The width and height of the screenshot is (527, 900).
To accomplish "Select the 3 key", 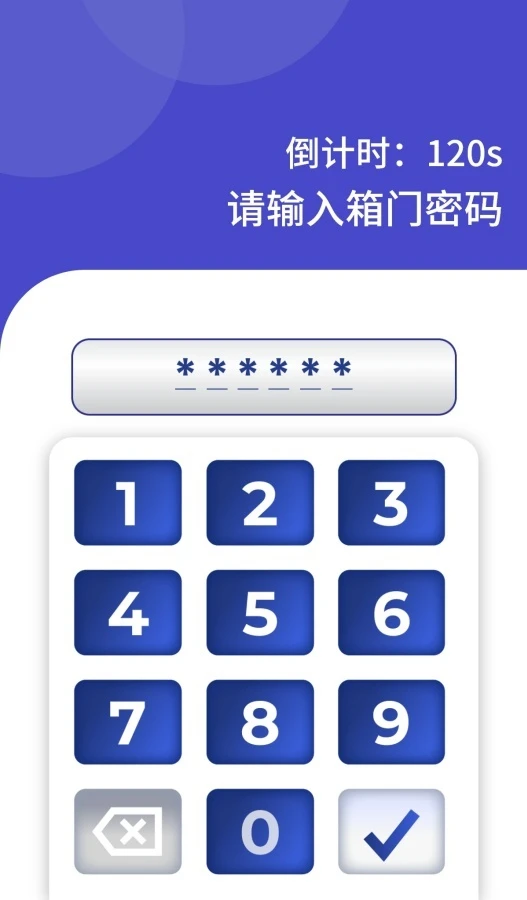I will 392,502.
